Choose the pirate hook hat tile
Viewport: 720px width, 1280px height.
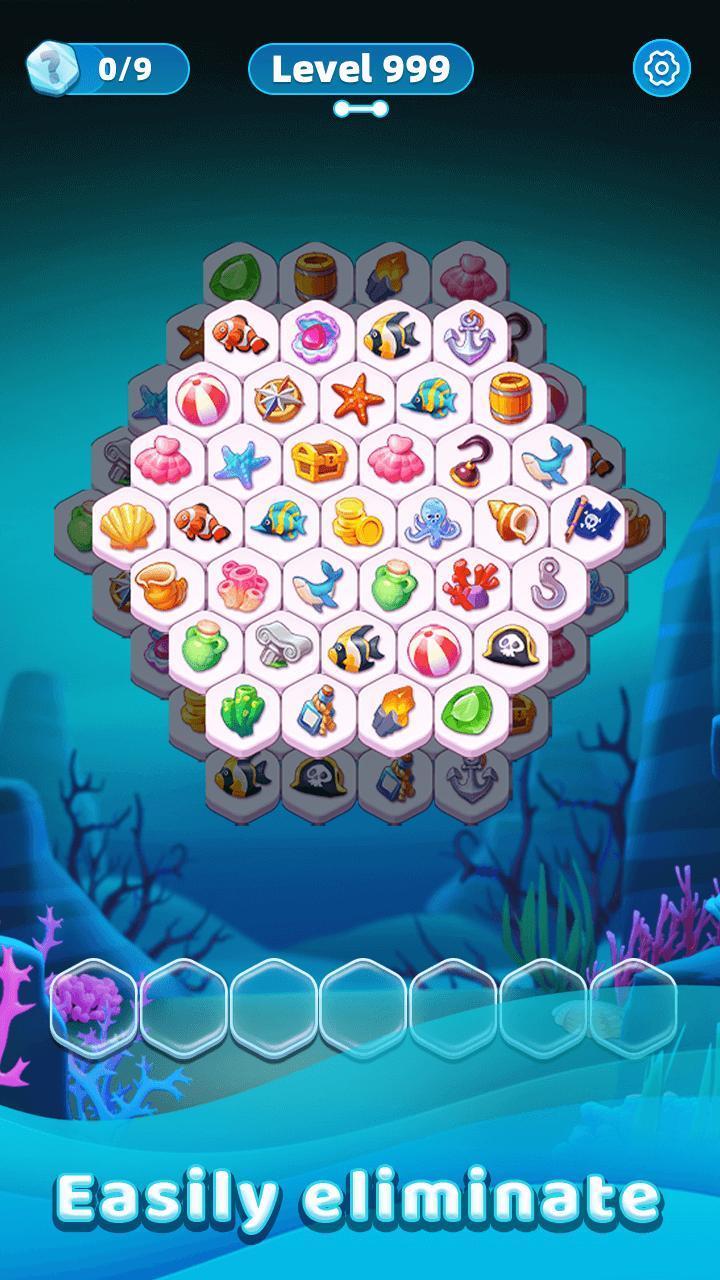pos(470,460)
